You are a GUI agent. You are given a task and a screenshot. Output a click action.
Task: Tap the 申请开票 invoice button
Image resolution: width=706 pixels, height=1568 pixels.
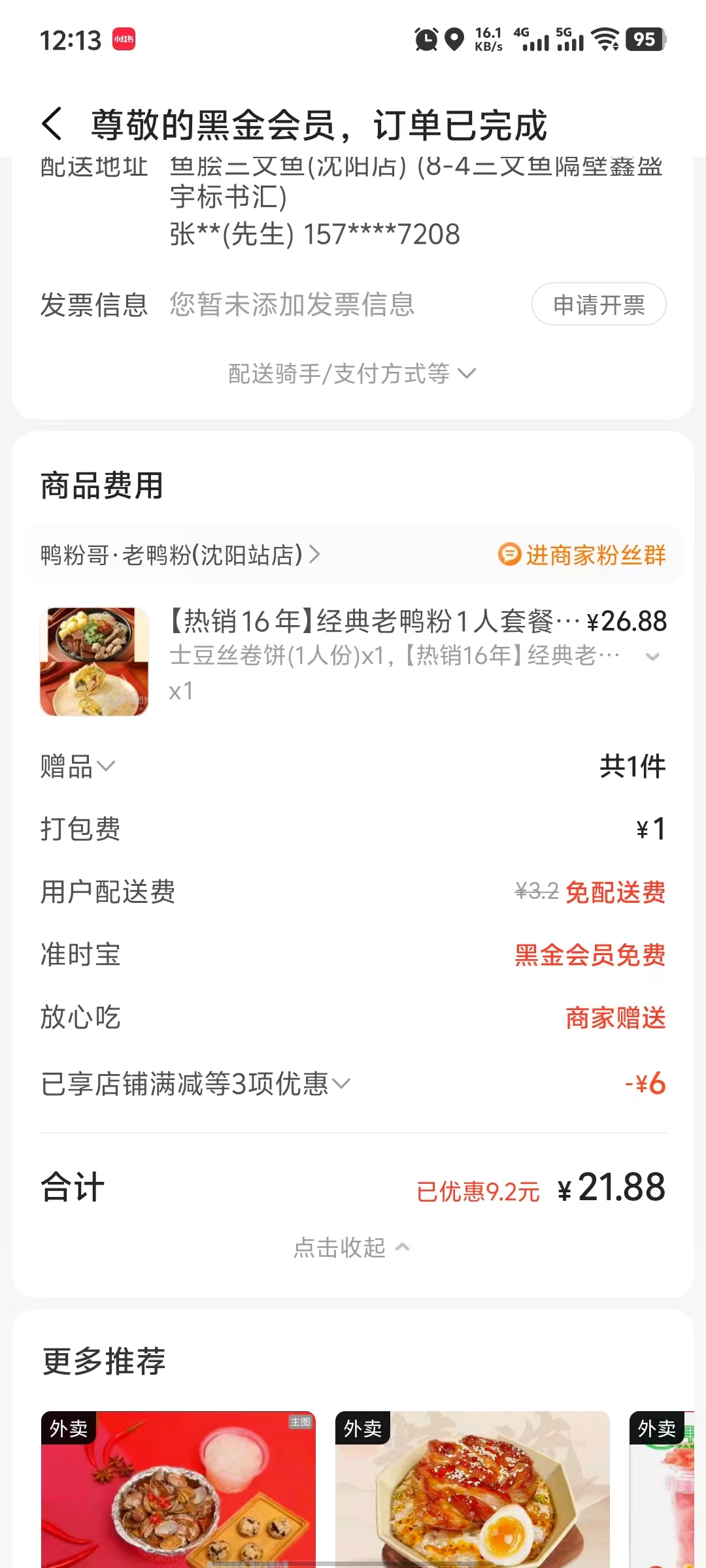[599, 304]
